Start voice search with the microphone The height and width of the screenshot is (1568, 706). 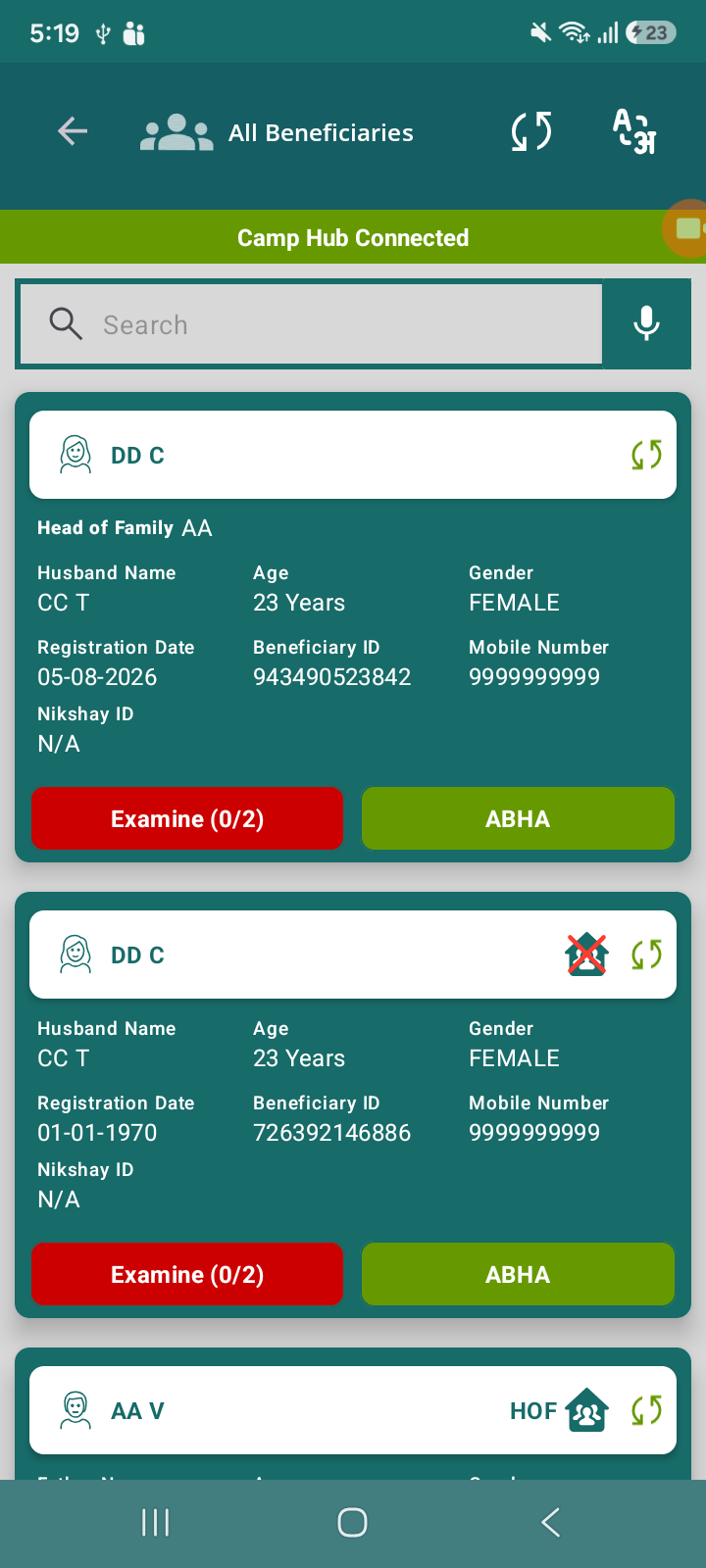point(646,323)
